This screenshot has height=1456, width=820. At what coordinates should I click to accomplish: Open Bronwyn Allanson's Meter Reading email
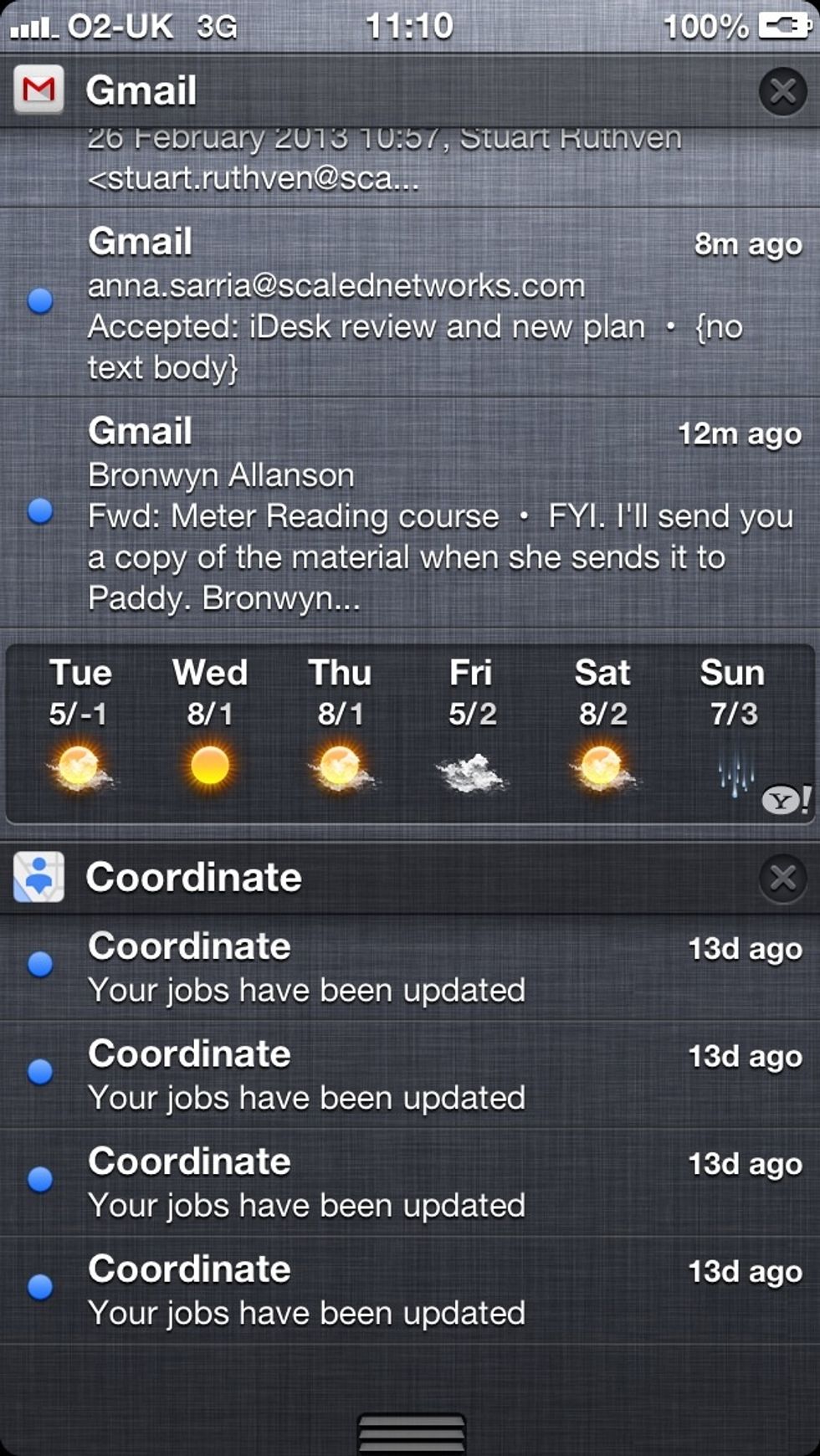click(410, 513)
